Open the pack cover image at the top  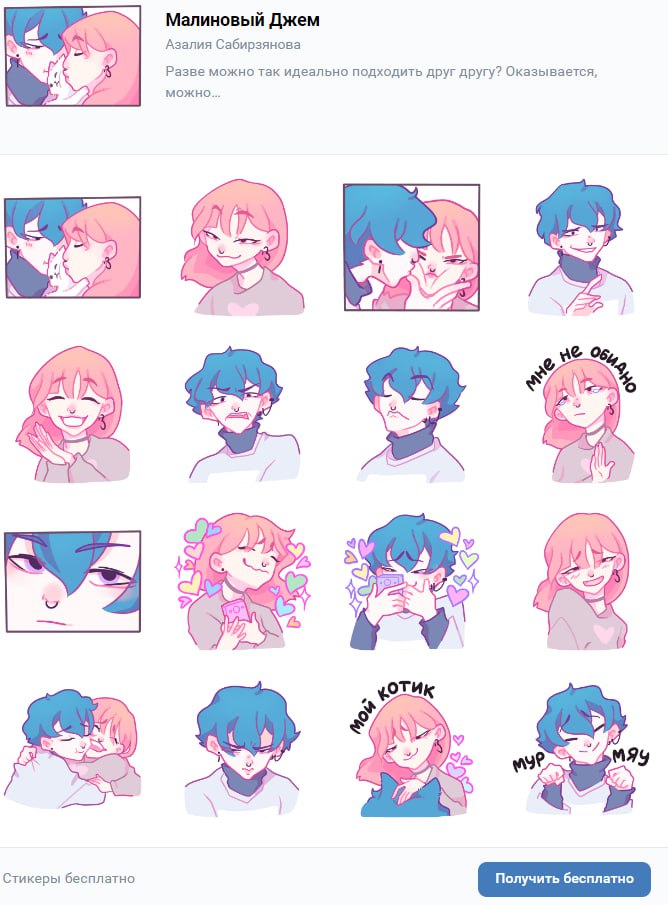73,53
